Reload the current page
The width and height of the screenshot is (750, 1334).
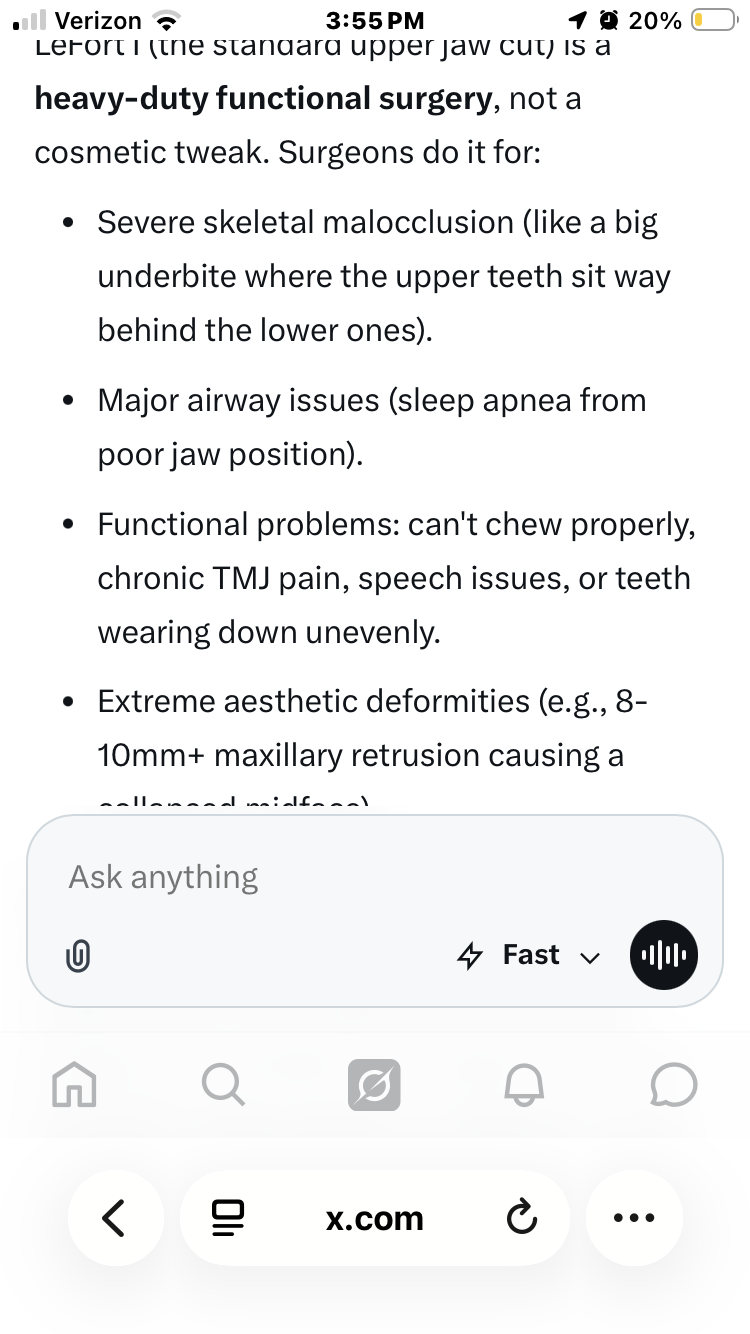520,1218
